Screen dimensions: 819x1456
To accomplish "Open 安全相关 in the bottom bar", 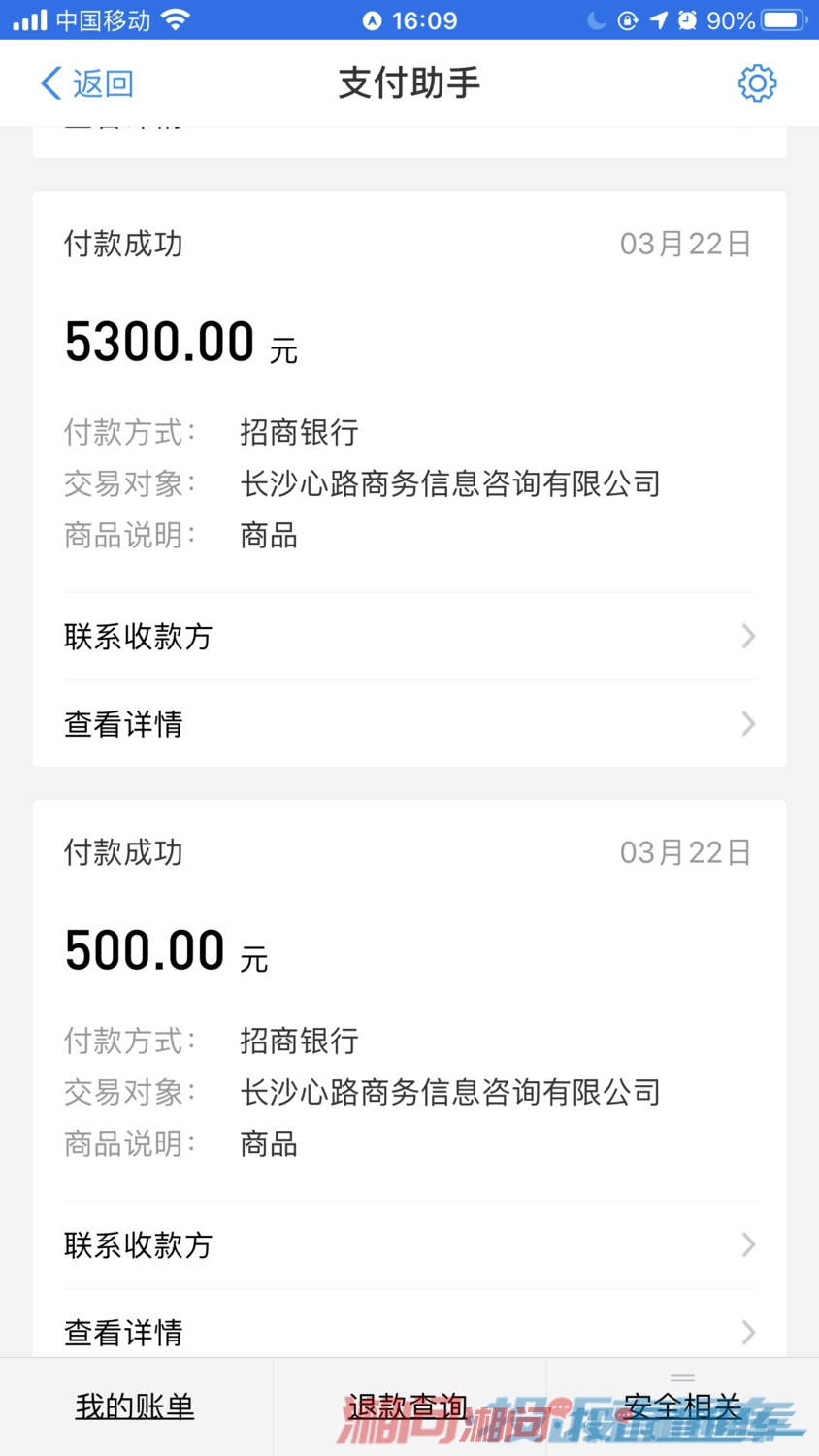I will [682, 1406].
